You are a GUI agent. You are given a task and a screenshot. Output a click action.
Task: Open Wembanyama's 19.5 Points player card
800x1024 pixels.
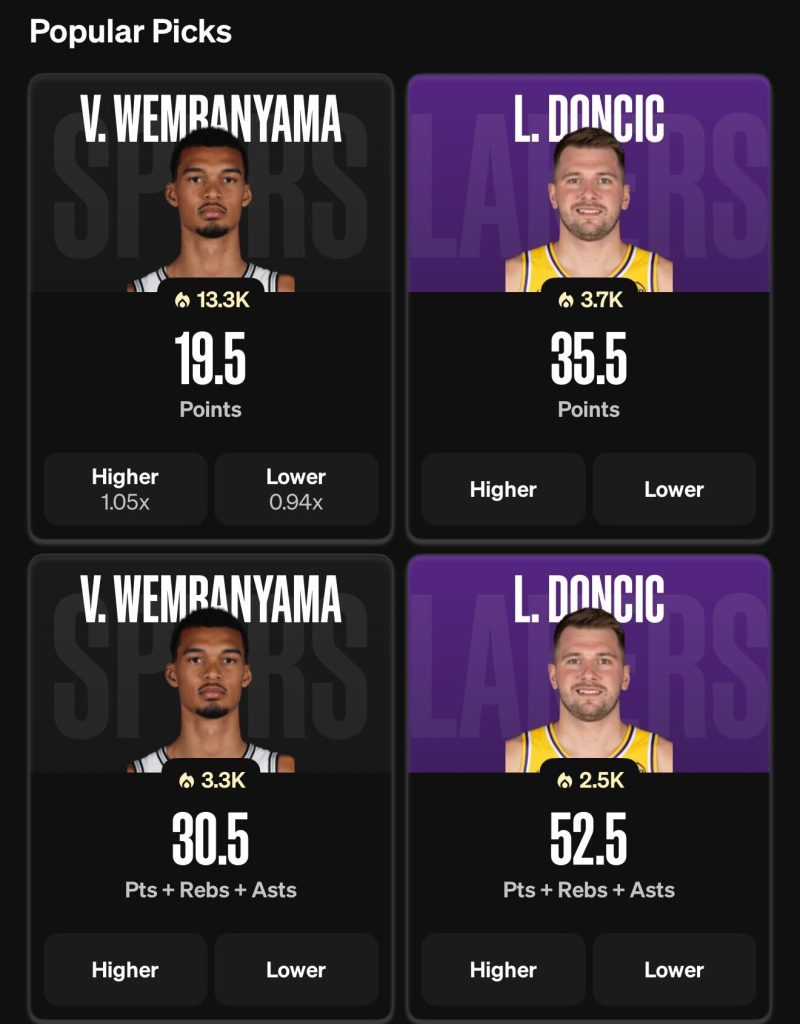210,200
